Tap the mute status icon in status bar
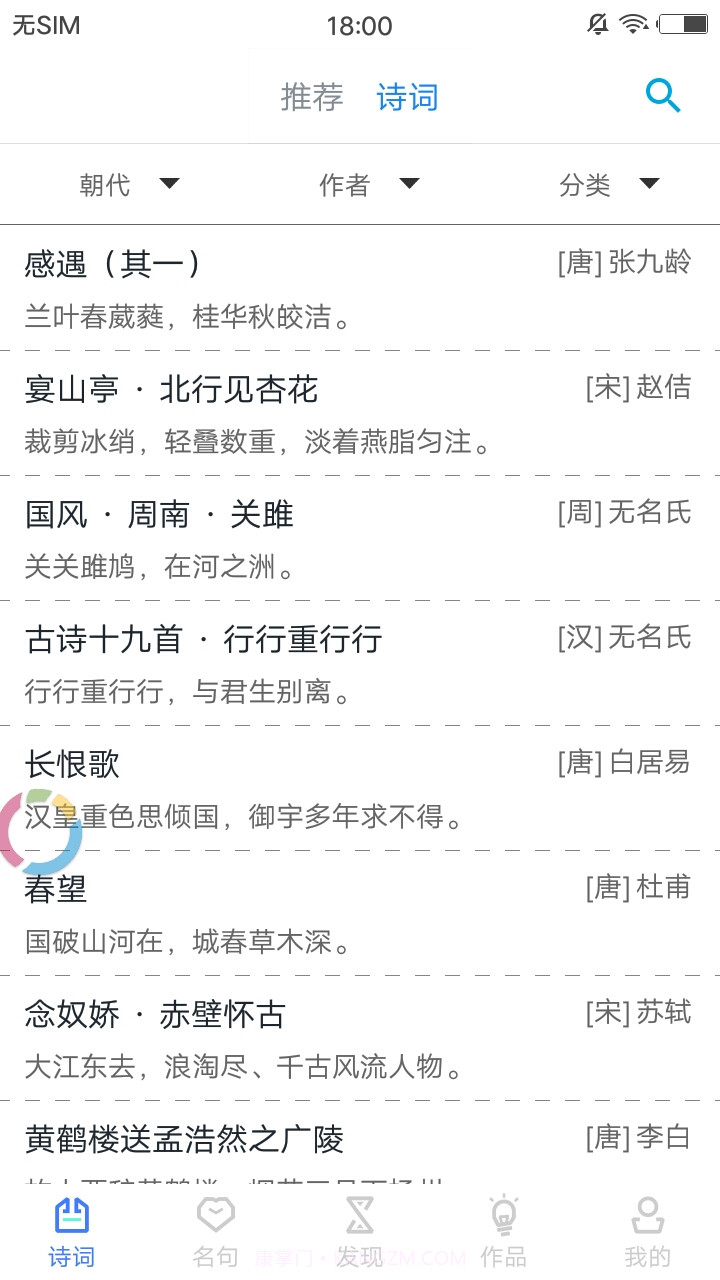The width and height of the screenshot is (720, 1280). pyautogui.click(x=597, y=24)
